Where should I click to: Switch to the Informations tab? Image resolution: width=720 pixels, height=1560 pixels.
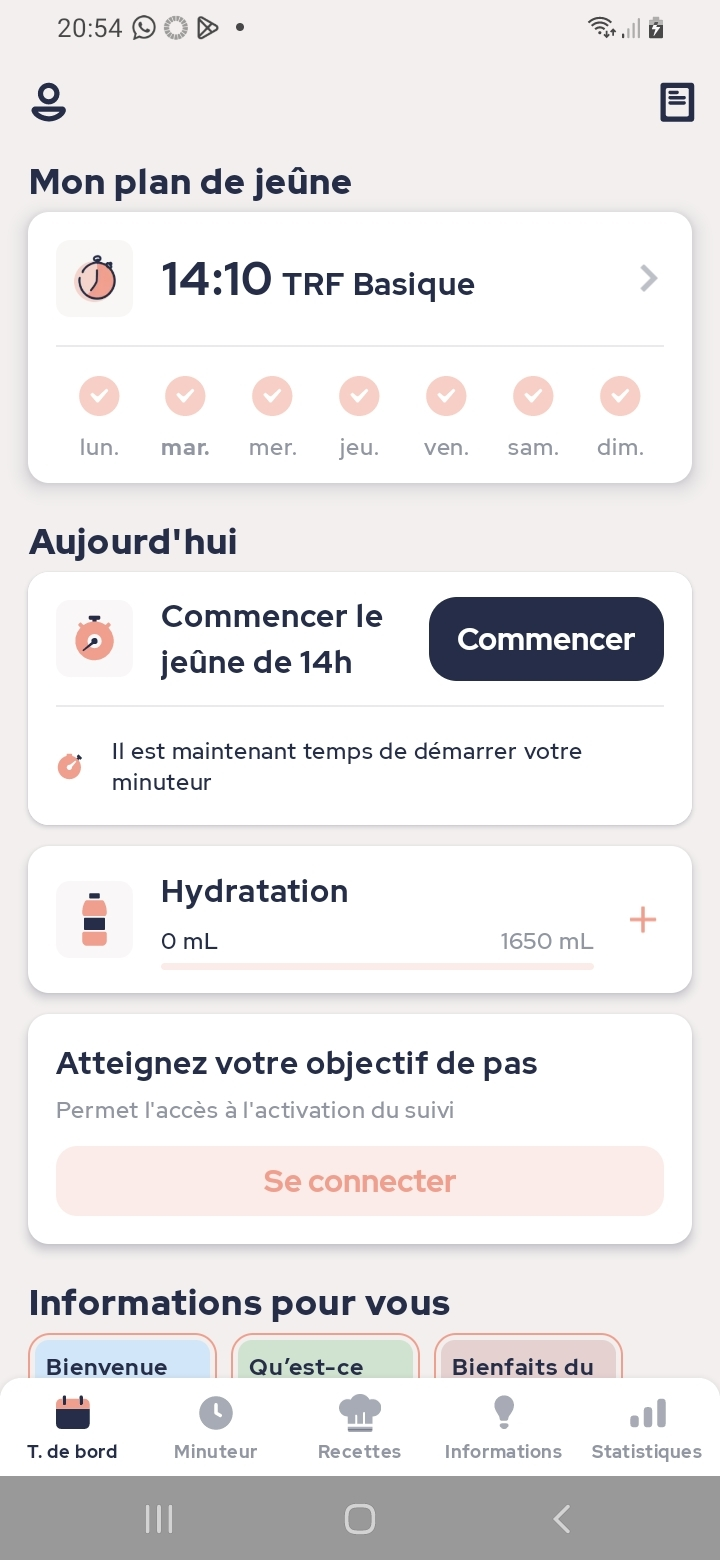pyautogui.click(x=503, y=1428)
